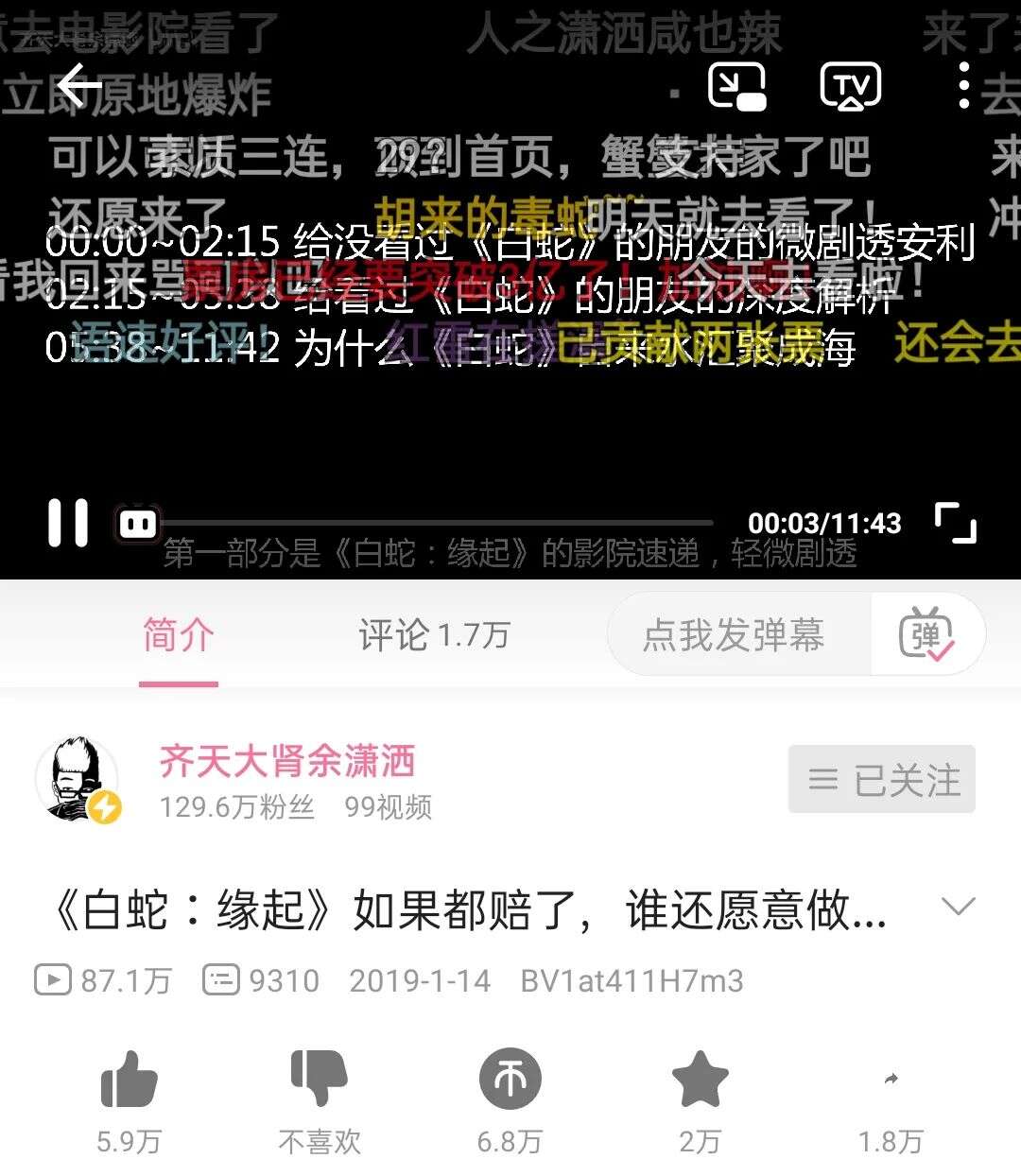Share the video

[891, 1078]
